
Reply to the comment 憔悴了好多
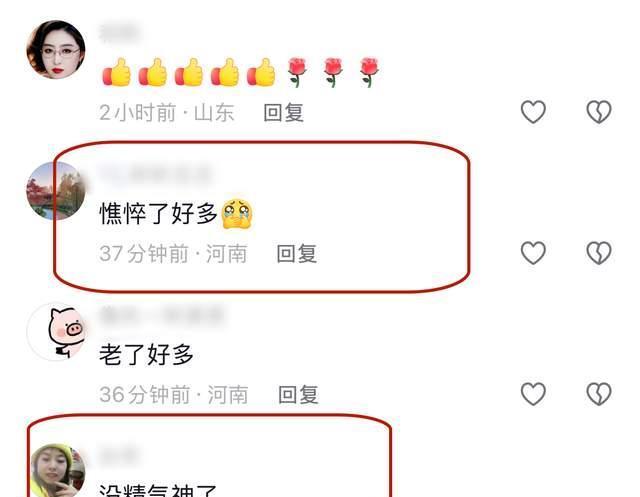(x=296, y=253)
